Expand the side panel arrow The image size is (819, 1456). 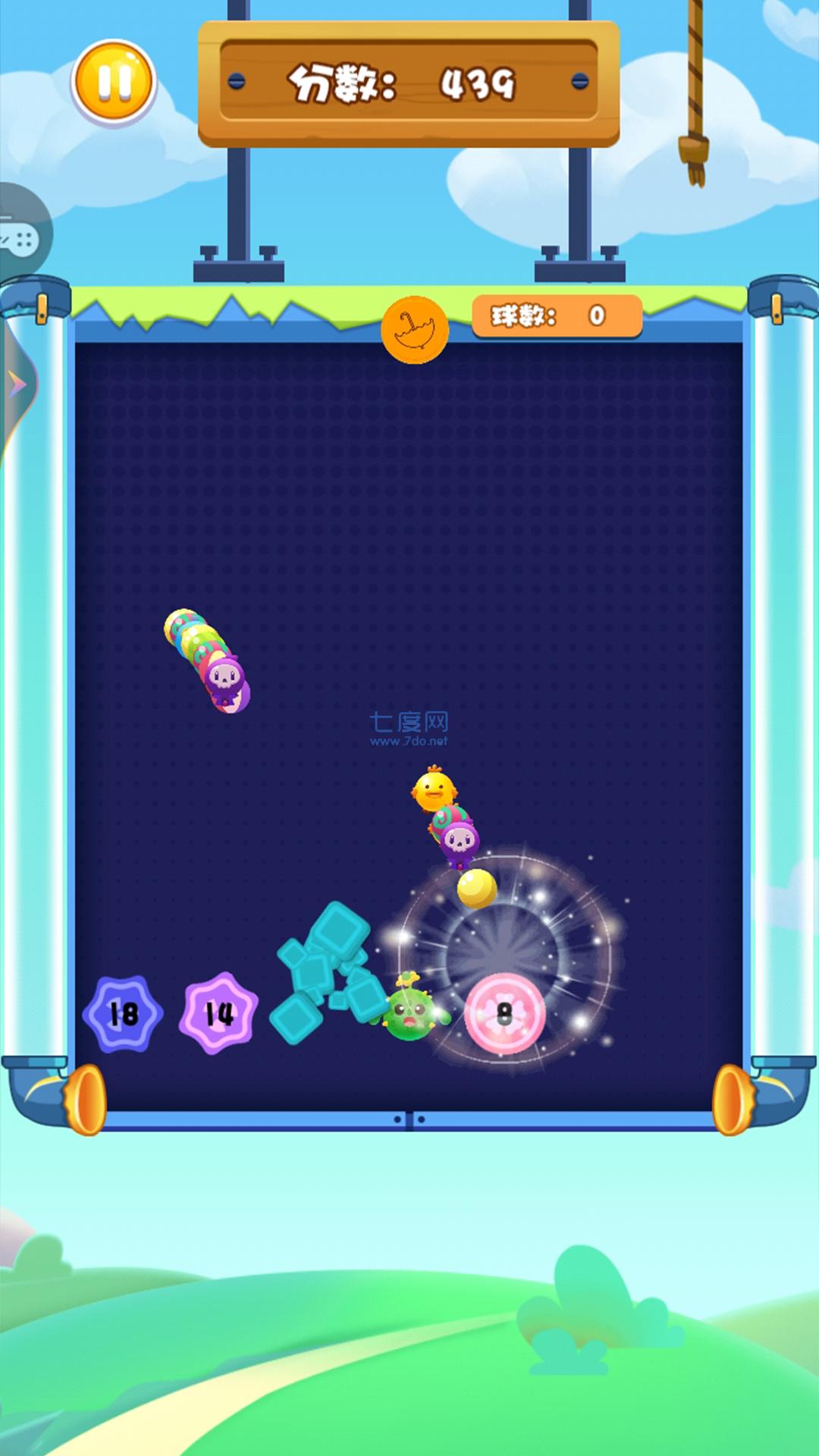[x=17, y=385]
